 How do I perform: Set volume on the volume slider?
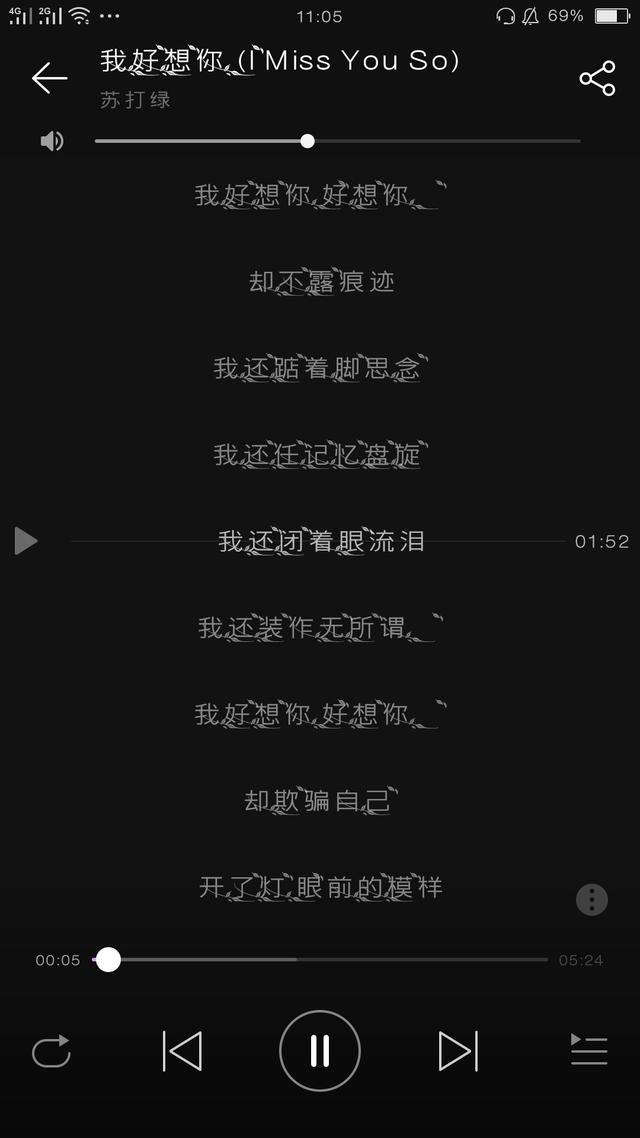point(307,141)
